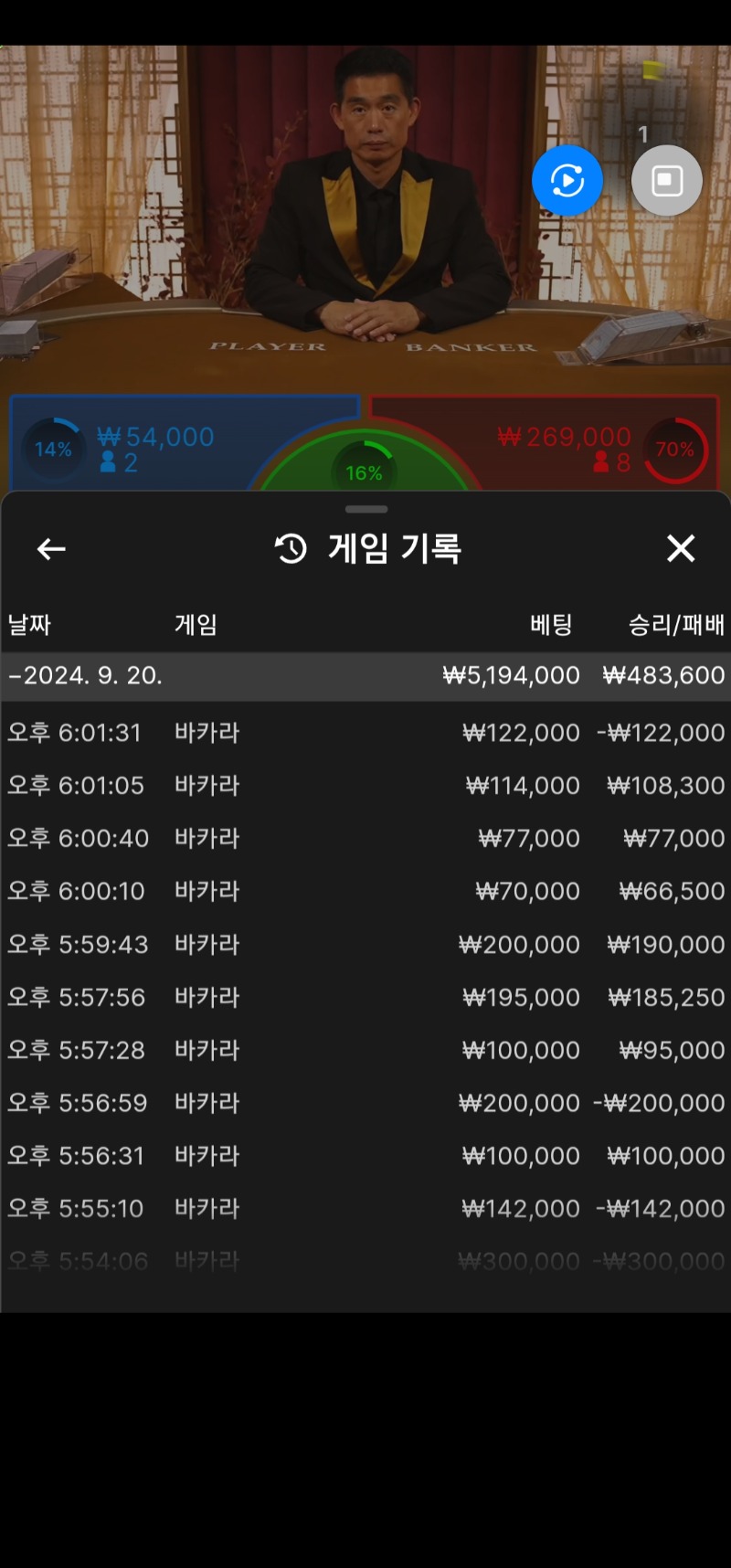The width and height of the screenshot is (731, 1568).
Task: Go back with the arrow in game history
Action: coord(51,549)
